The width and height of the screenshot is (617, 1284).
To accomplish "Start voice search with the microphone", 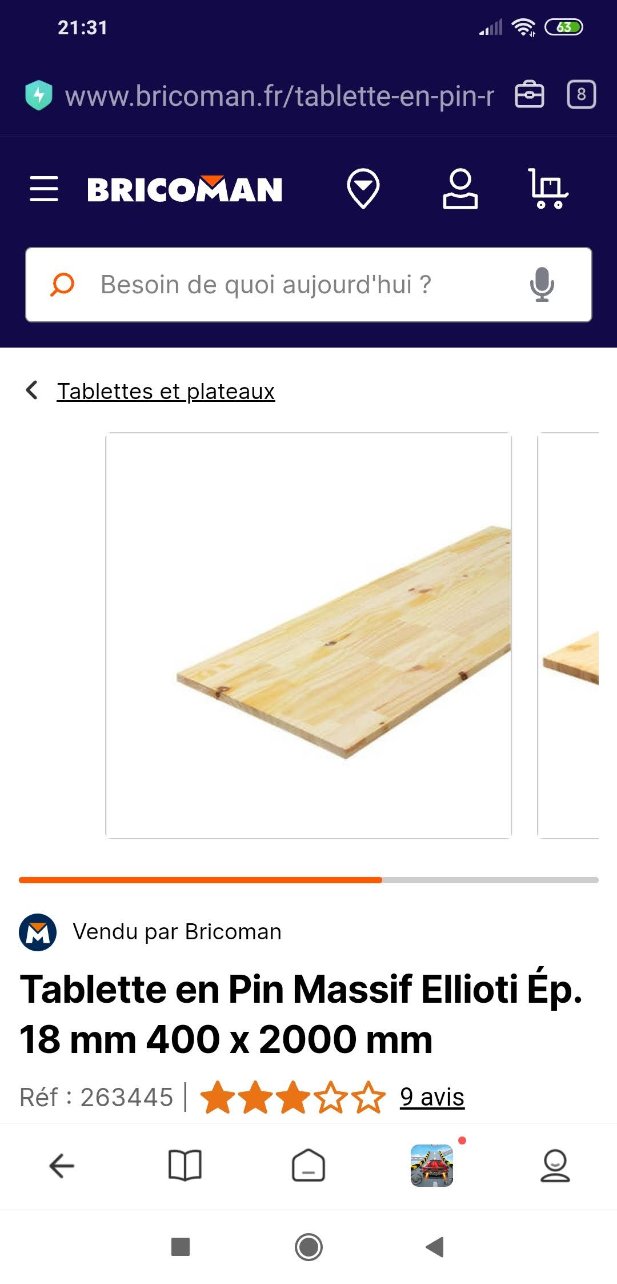I will pyautogui.click(x=542, y=285).
